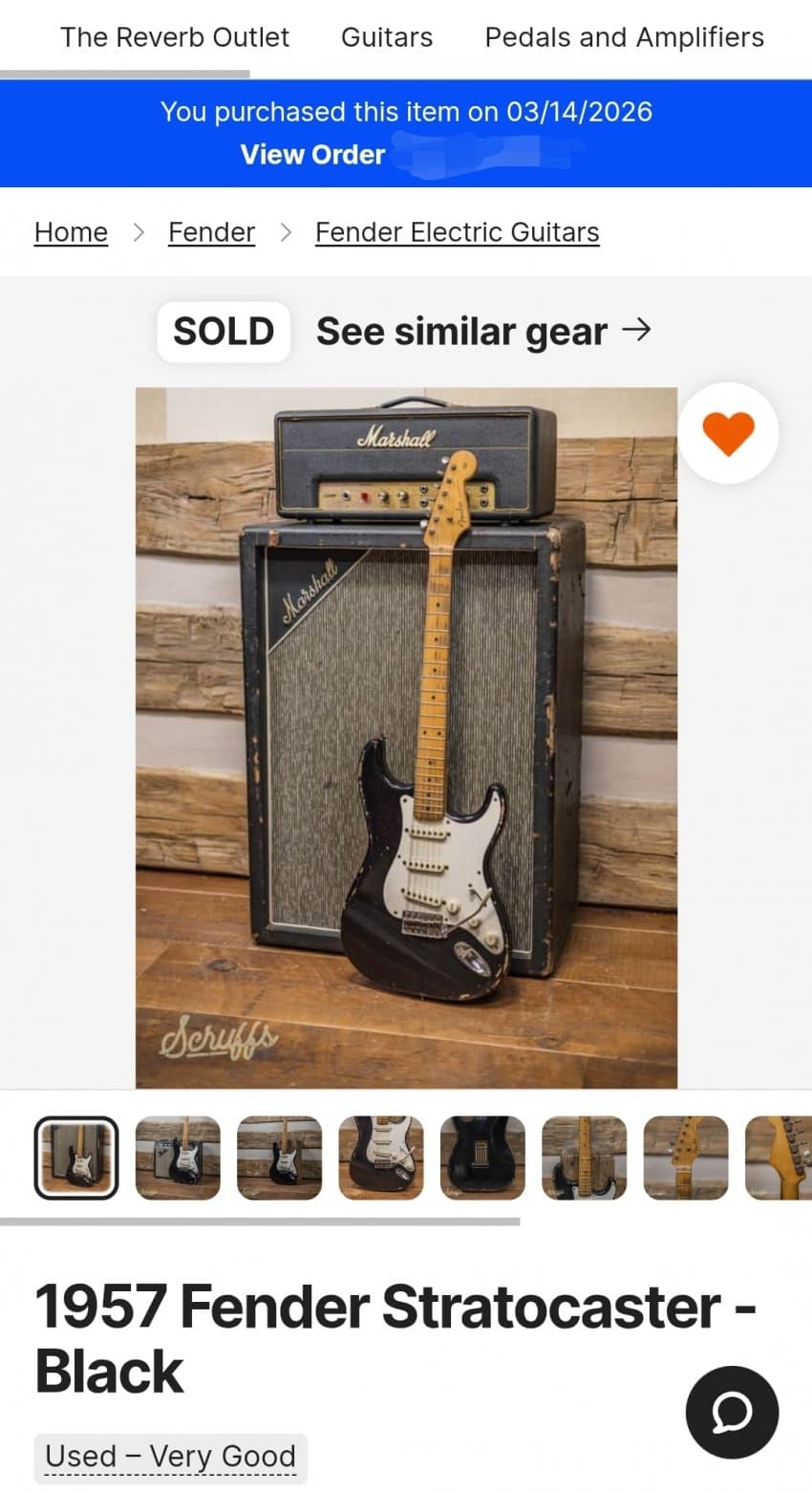Image resolution: width=812 pixels, height=1493 pixels.
Task: Open the main Stratocaster photo
Action: click(x=406, y=736)
